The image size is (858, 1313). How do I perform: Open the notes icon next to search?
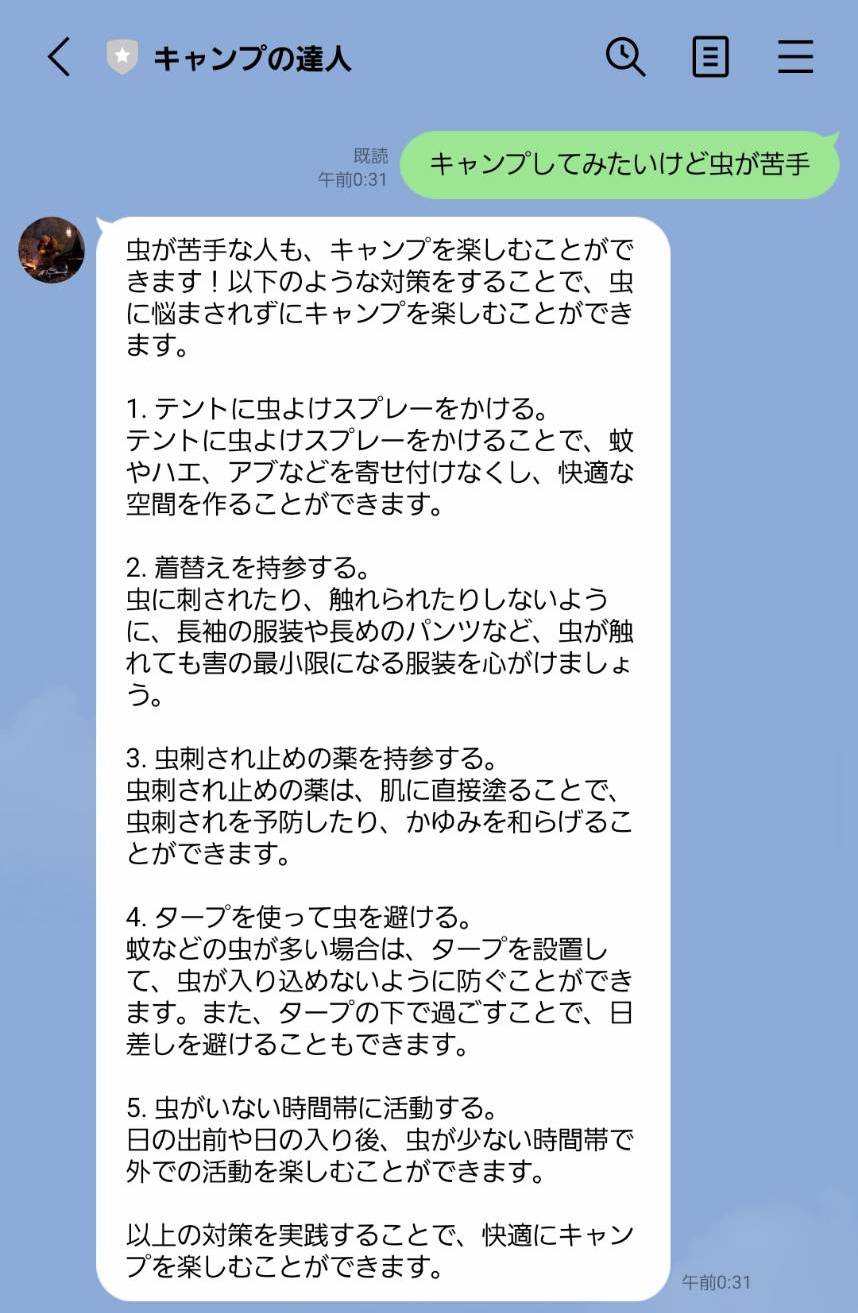(x=710, y=58)
